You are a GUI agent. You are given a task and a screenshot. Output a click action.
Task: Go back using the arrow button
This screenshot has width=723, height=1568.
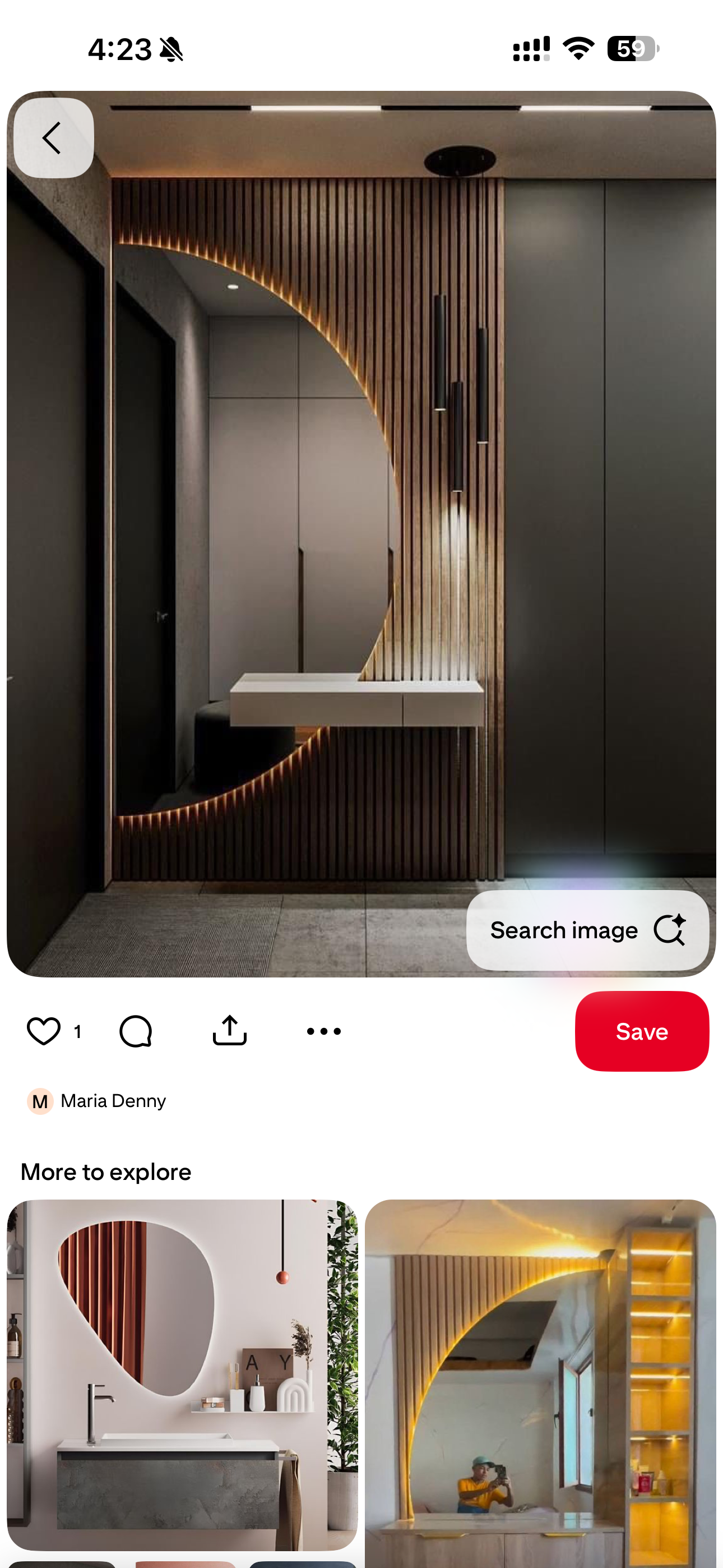pos(54,138)
